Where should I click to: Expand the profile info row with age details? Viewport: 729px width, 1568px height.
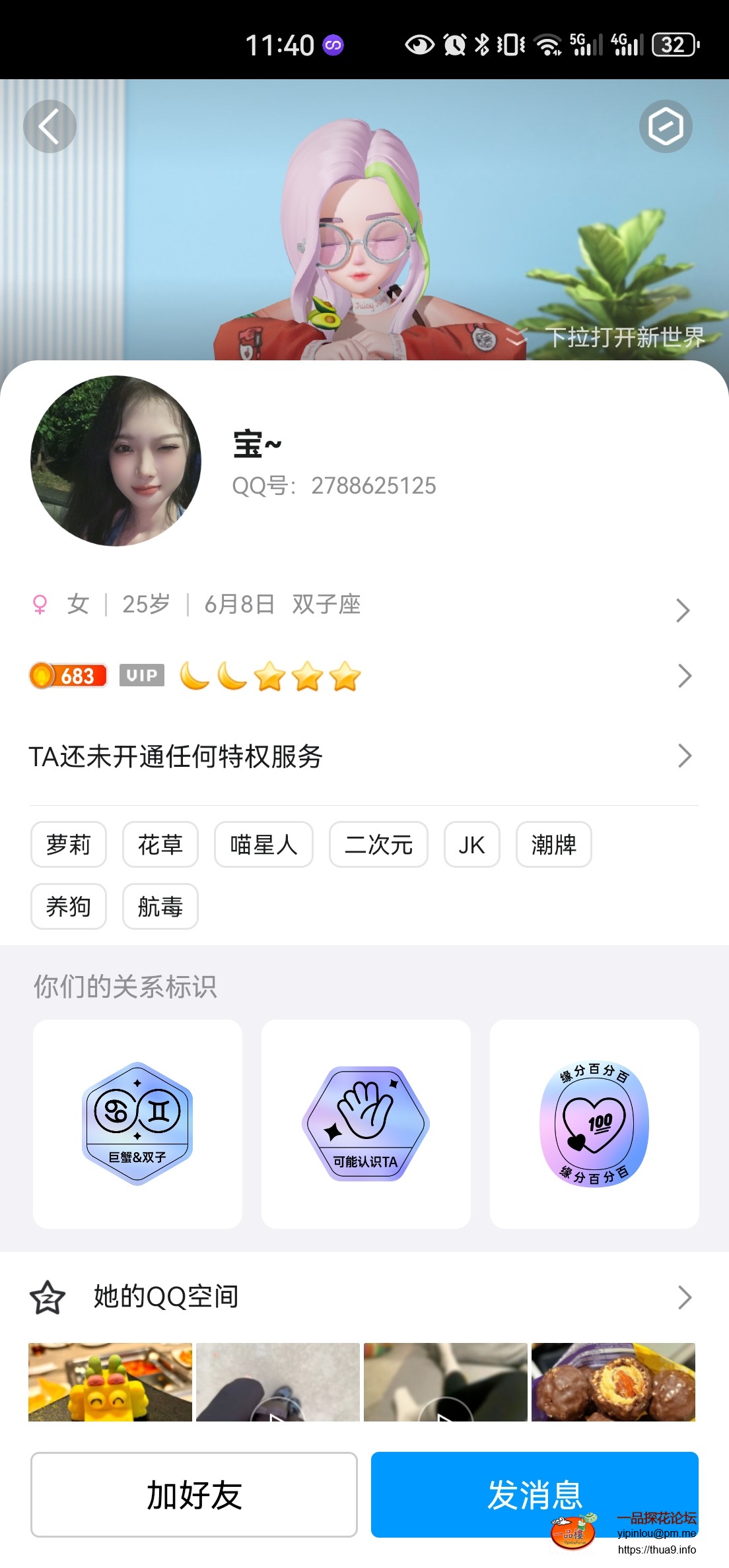pyautogui.click(x=684, y=610)
